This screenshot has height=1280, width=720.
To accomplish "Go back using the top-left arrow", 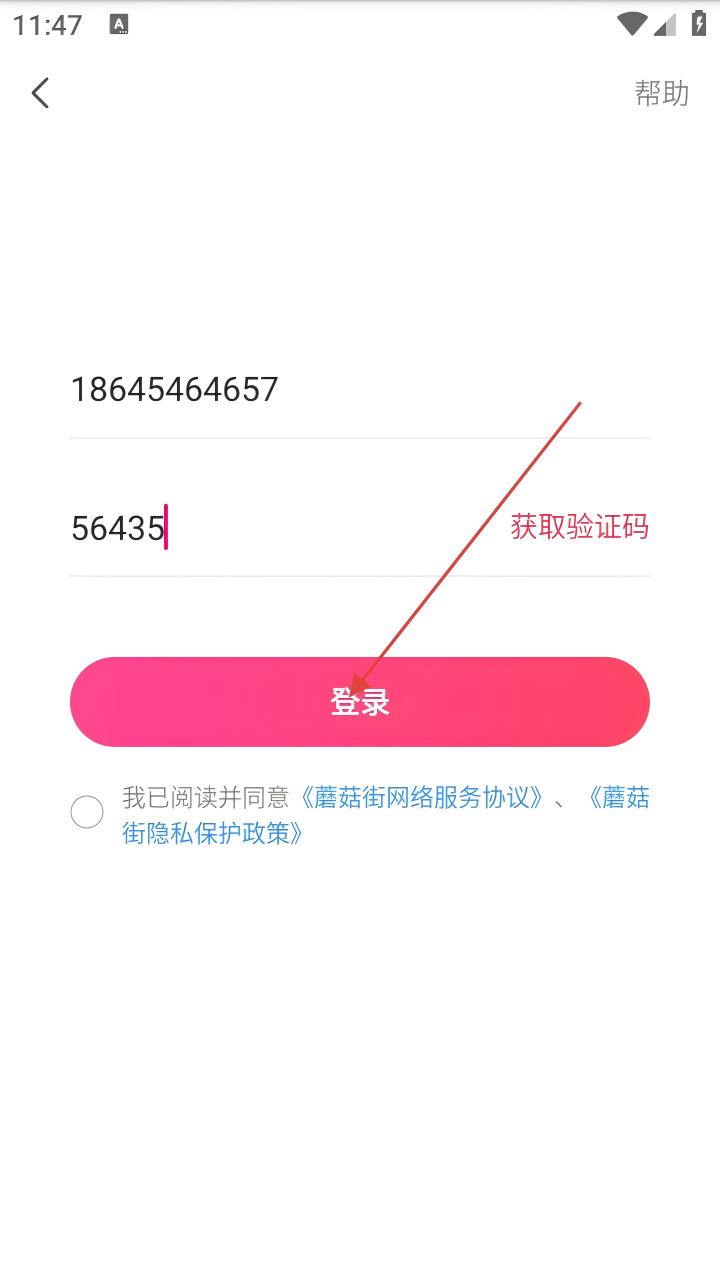I will click(40, 93).
